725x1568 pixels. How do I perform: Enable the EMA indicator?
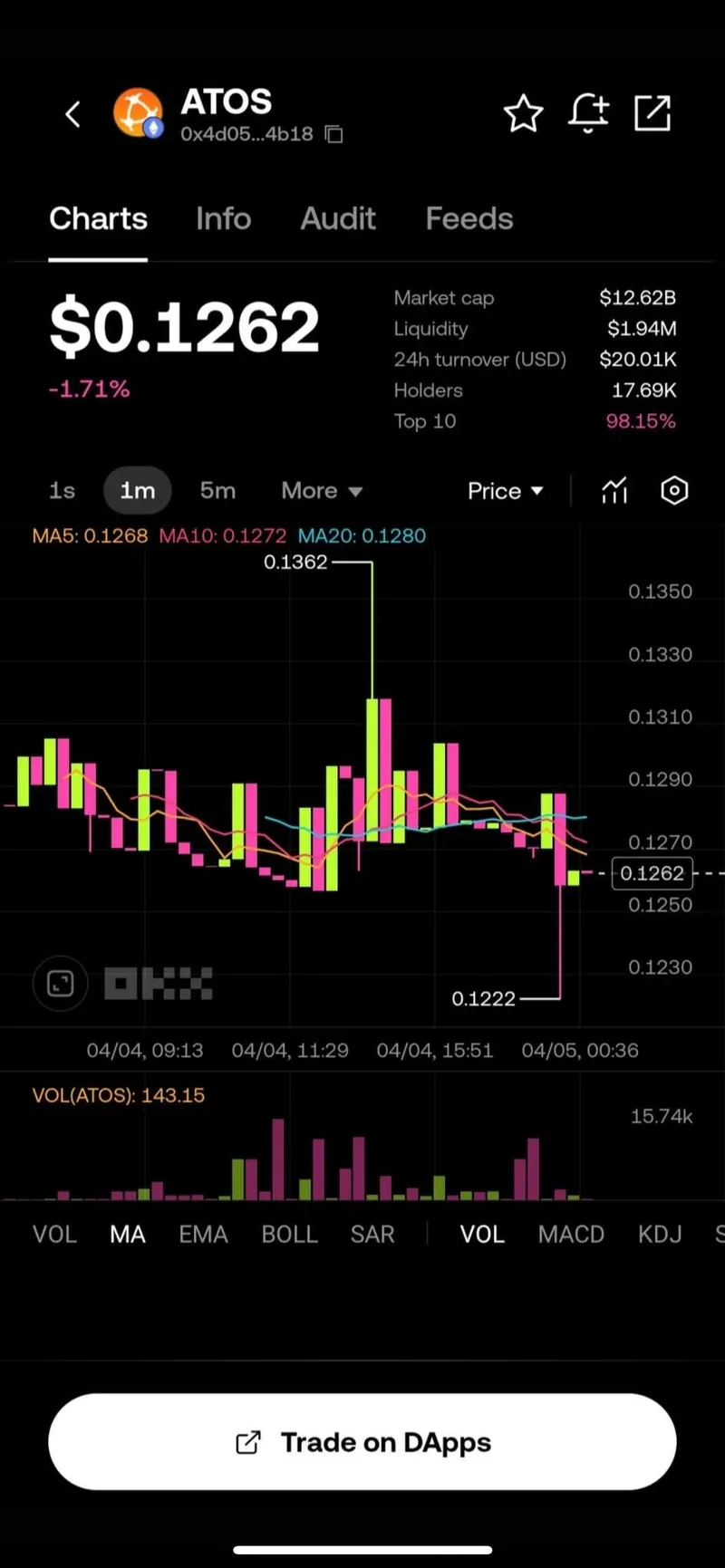pyautogui.click(x=203, y=1234)
